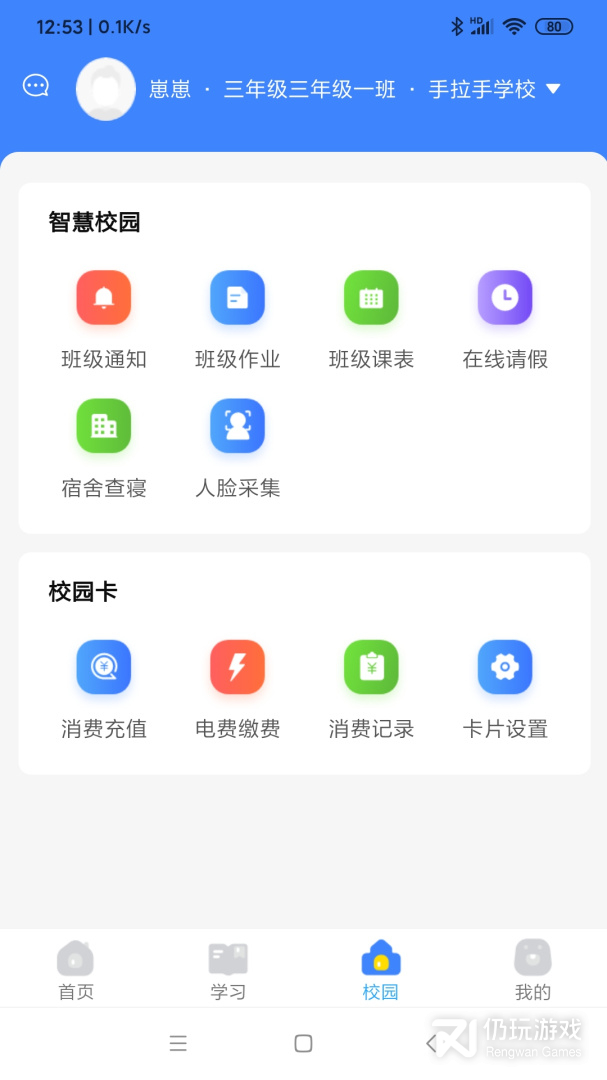
Task: Select the 校园 campus tab
Action: point(380,969)
